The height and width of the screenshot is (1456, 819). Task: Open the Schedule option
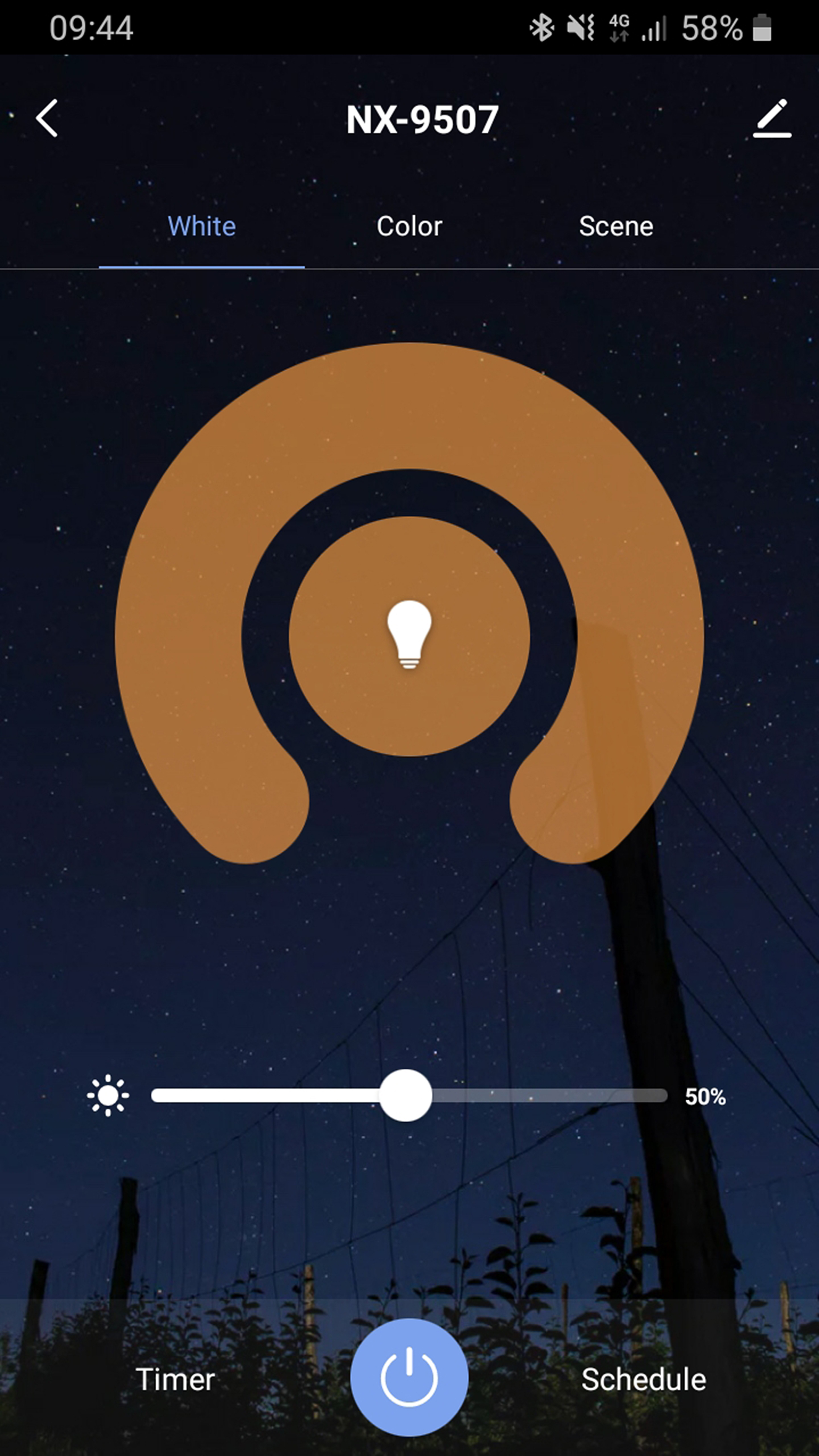(643, 1379)
